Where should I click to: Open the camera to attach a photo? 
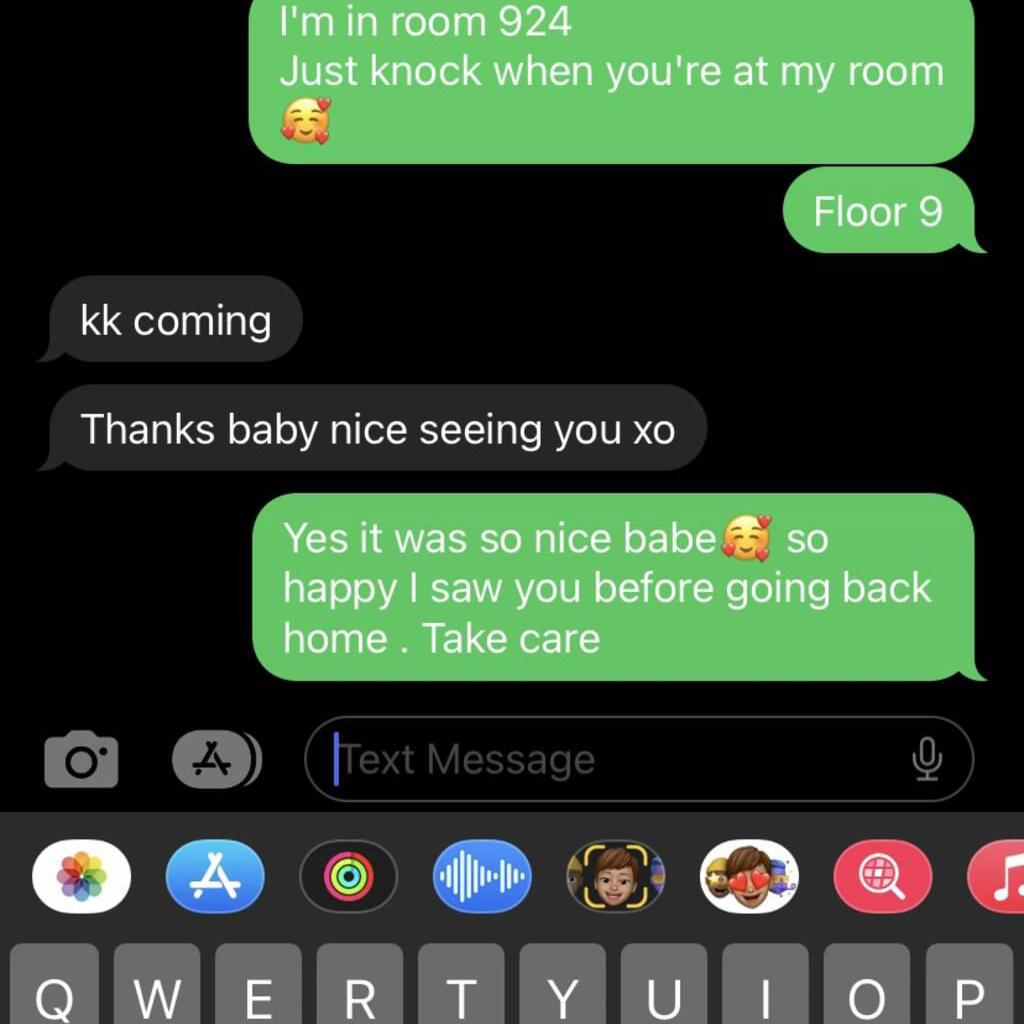coord(81,760)
